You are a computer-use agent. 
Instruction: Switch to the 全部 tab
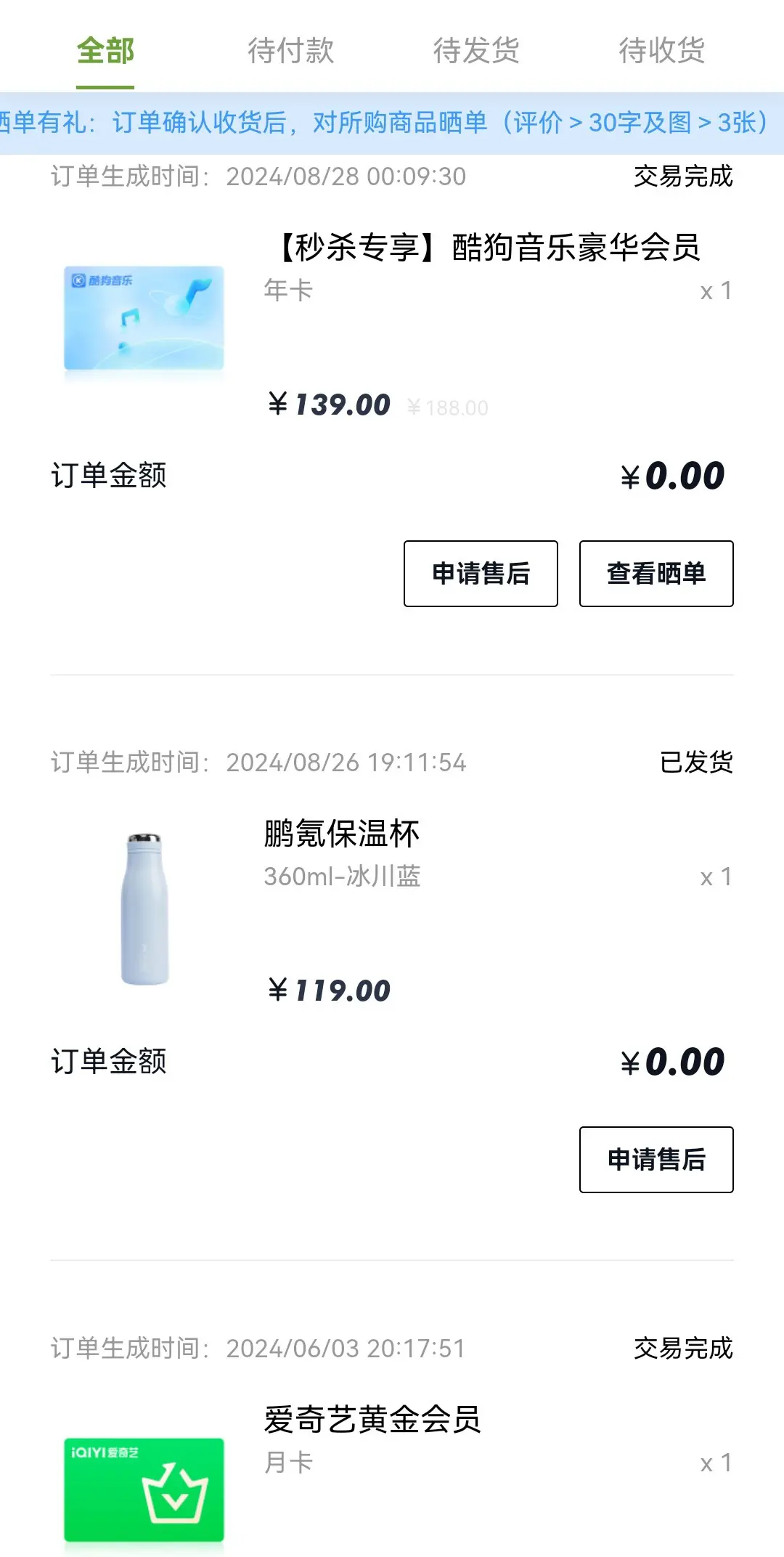pyautogui.click(x=105, y=51)
